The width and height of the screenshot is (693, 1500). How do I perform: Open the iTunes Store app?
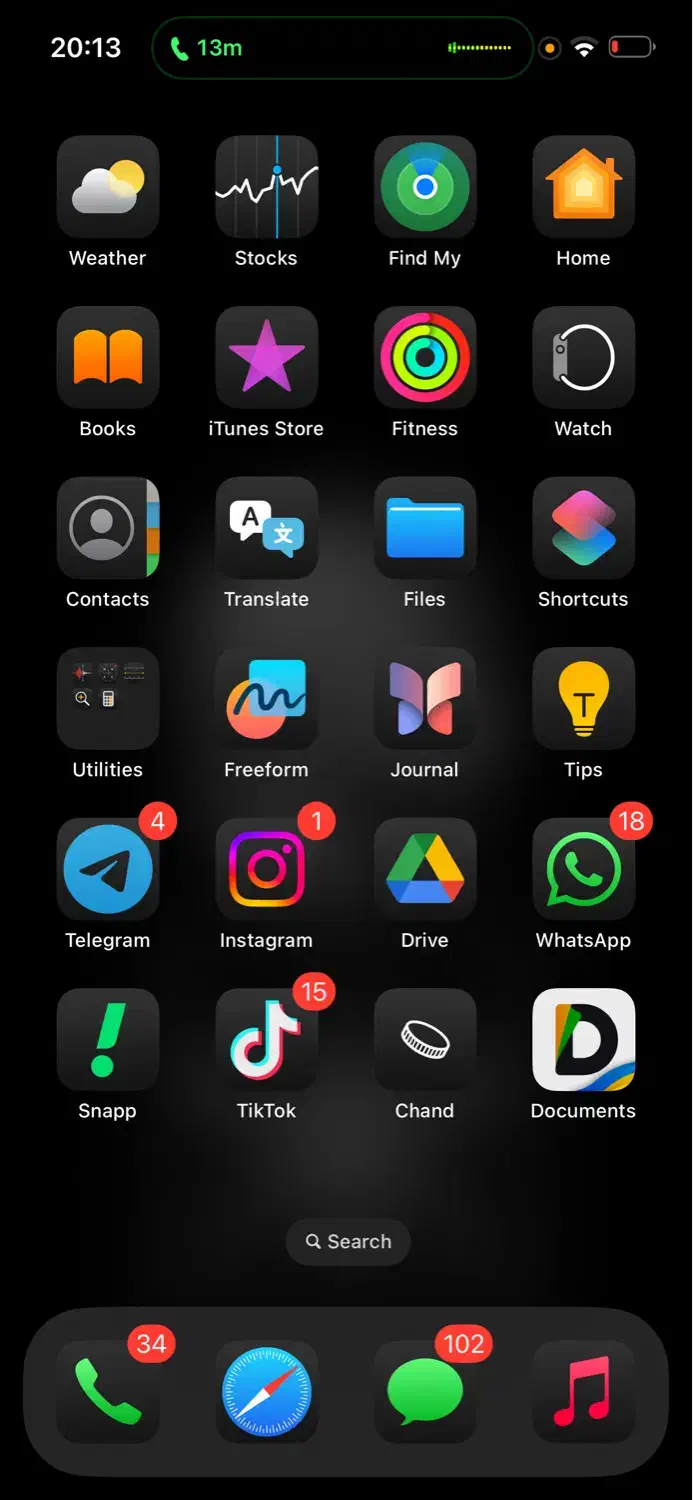pos(266,358)
